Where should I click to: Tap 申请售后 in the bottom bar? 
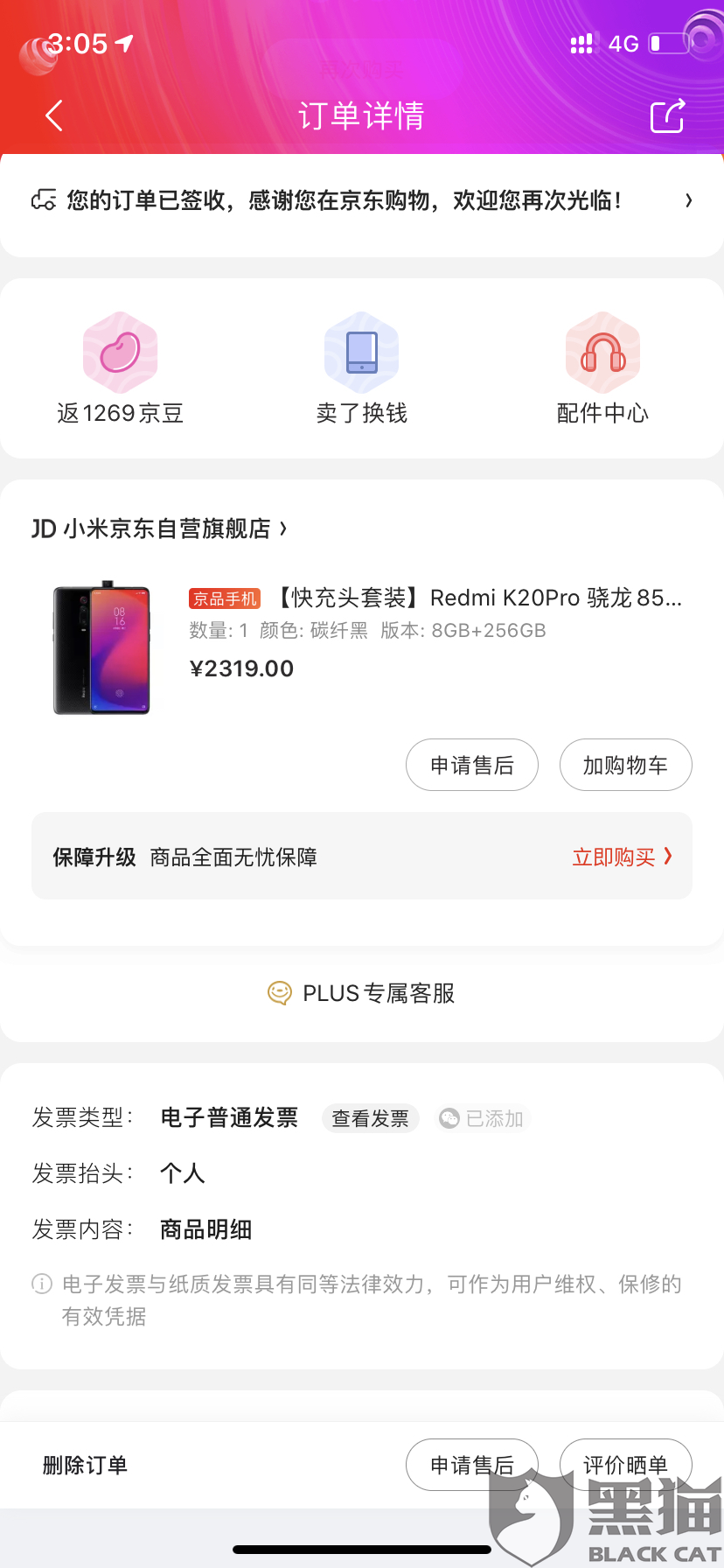tap(472, 1465)
